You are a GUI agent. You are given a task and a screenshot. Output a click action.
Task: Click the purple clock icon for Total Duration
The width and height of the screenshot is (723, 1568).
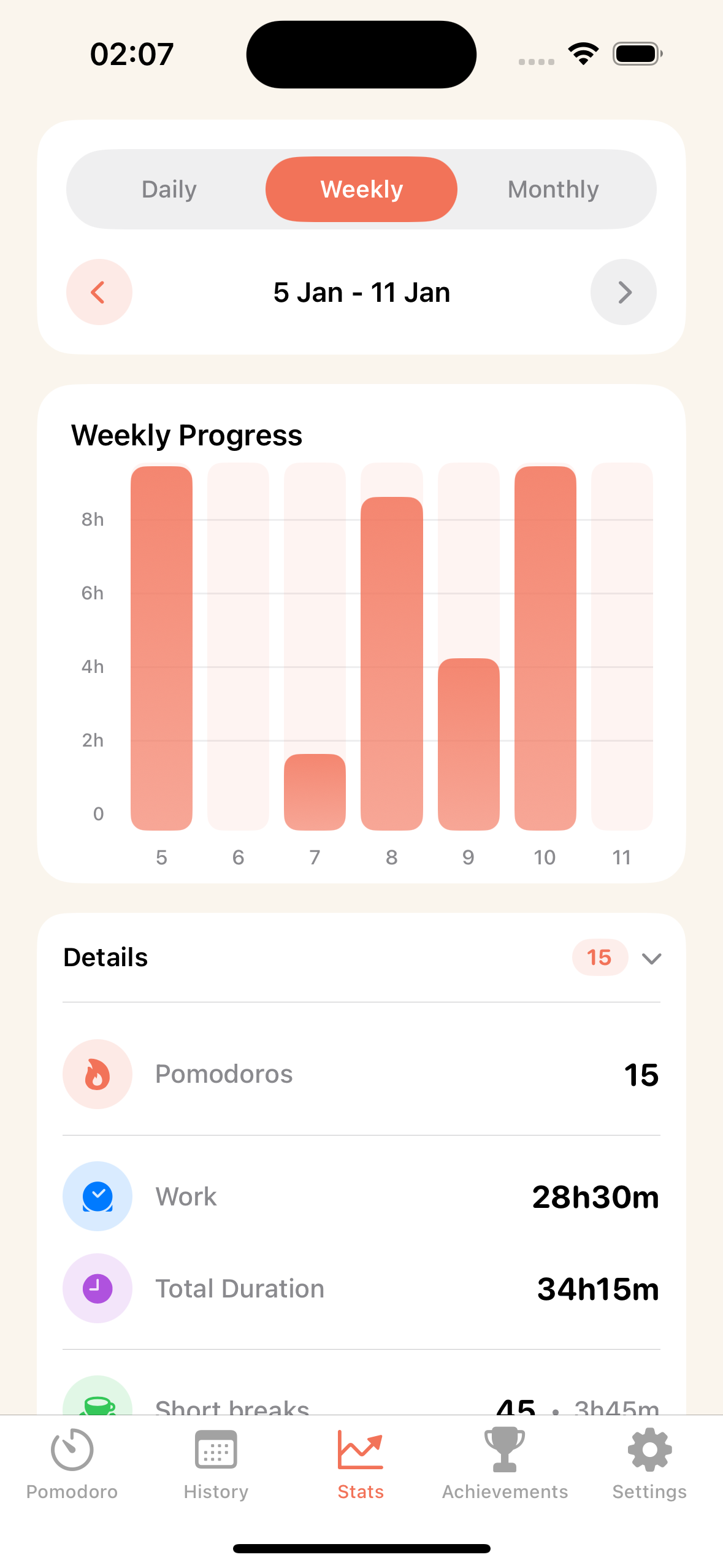tap(97, 1288)
